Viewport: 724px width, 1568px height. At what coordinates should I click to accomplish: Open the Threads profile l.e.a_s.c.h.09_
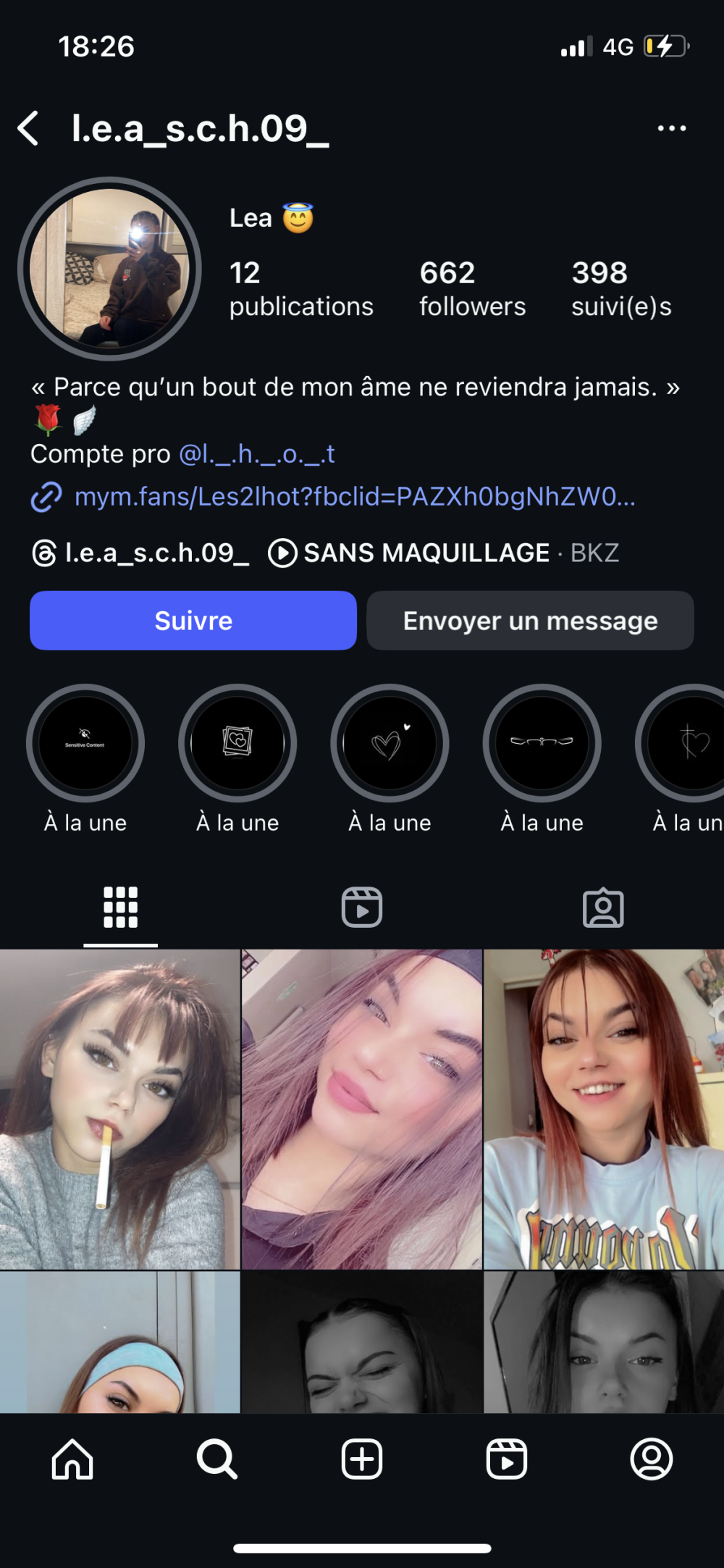click(x=141, y=553)
